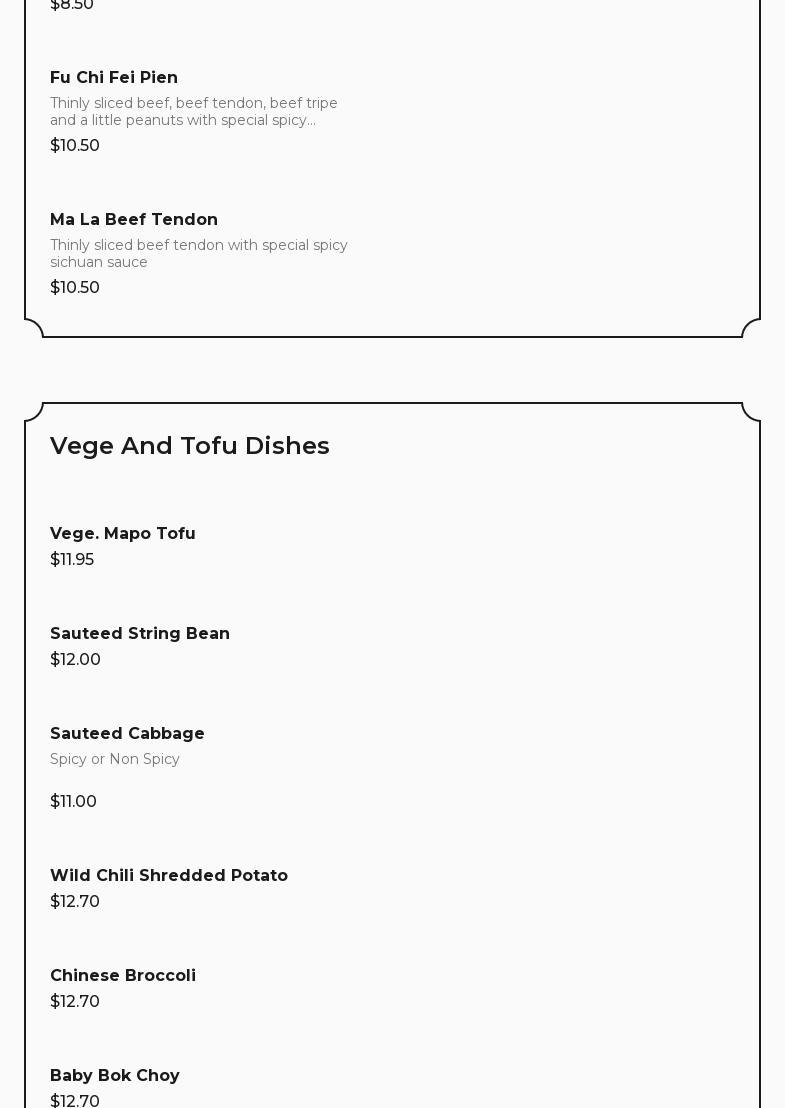Select the Ma La Beef Tendon dish
Image resolution: width=785 pixels, height=1108 pixels.
coord(134,220)
